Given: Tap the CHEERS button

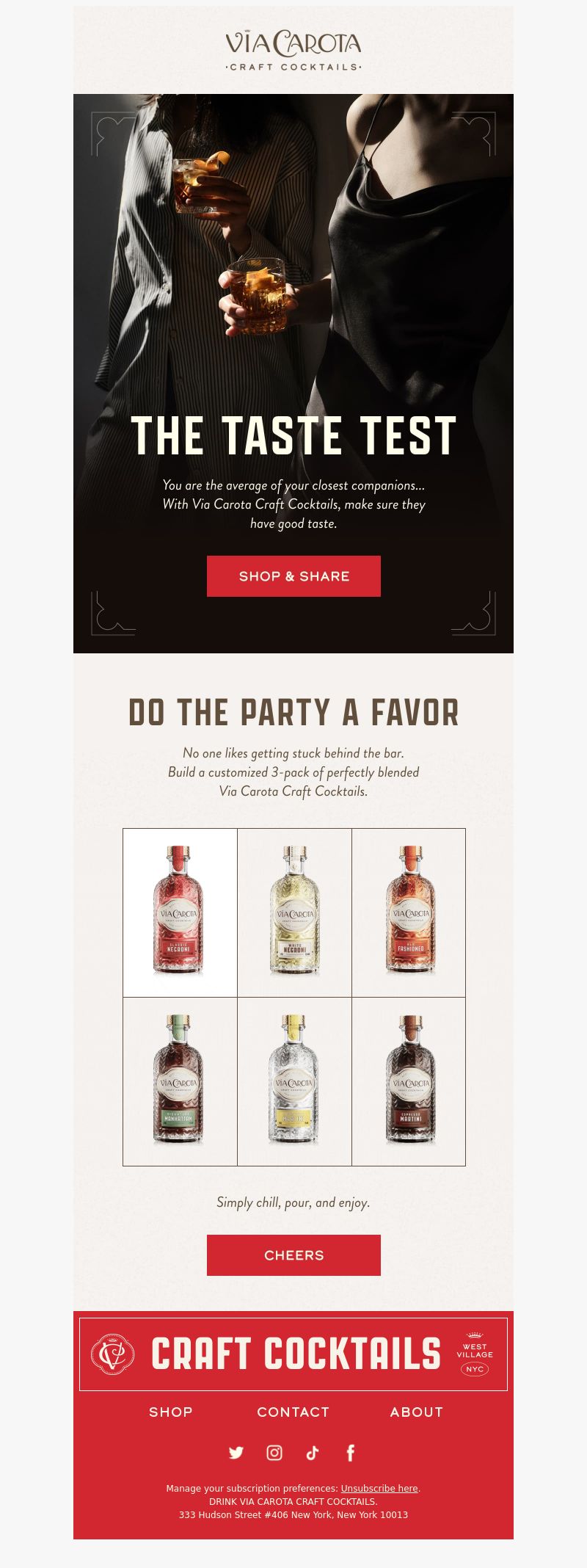Looking at the screenshot, I should pos(293,1255).
